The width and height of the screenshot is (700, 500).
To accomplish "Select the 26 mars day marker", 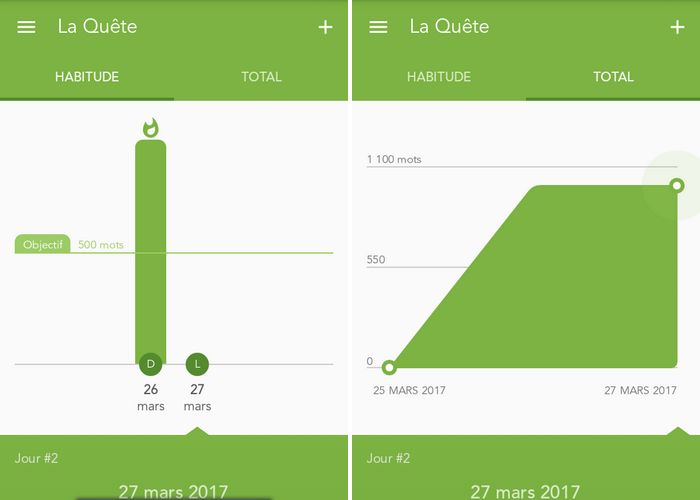I will pyautogui.click(x=151, y=364).
